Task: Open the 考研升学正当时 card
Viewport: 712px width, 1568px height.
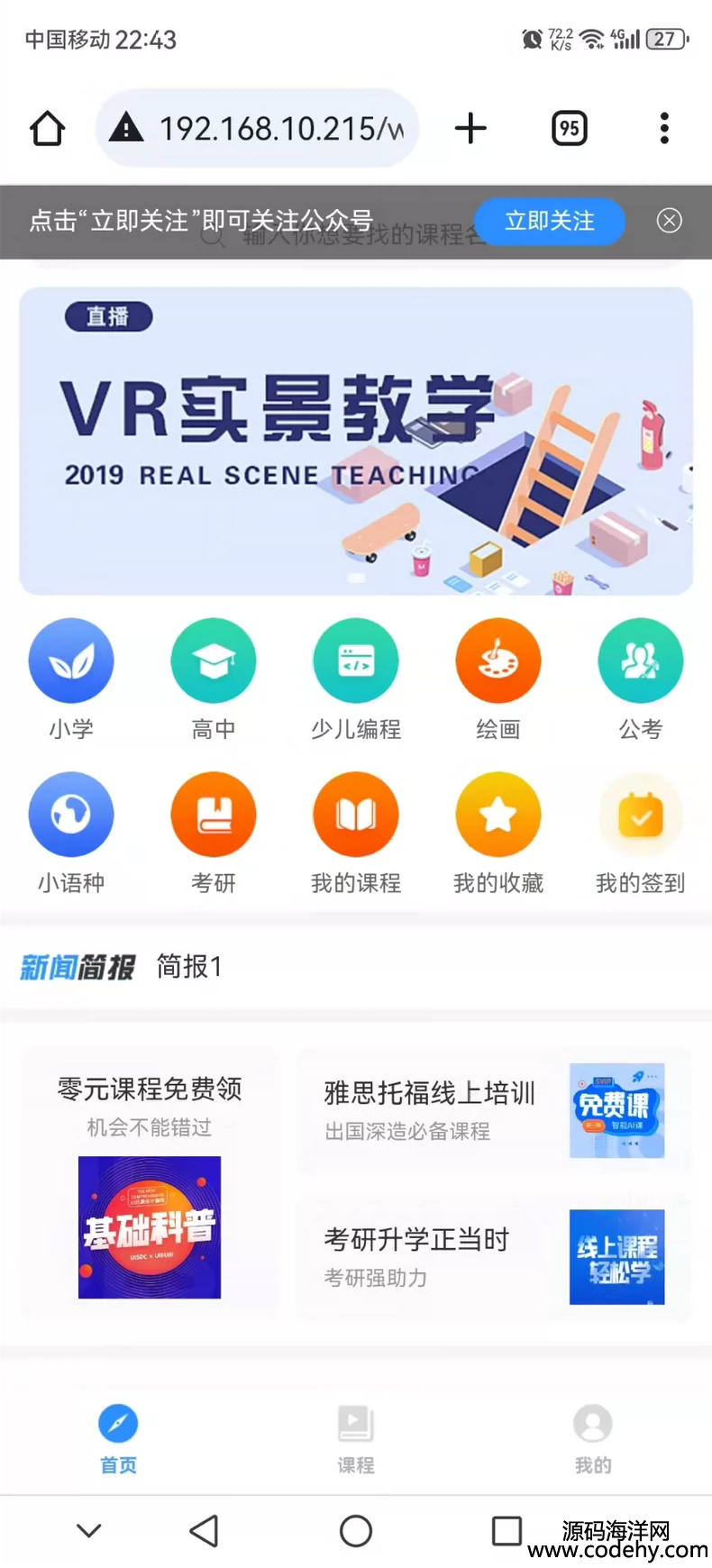Action: pyautogui.click(x=494, y=1257)
